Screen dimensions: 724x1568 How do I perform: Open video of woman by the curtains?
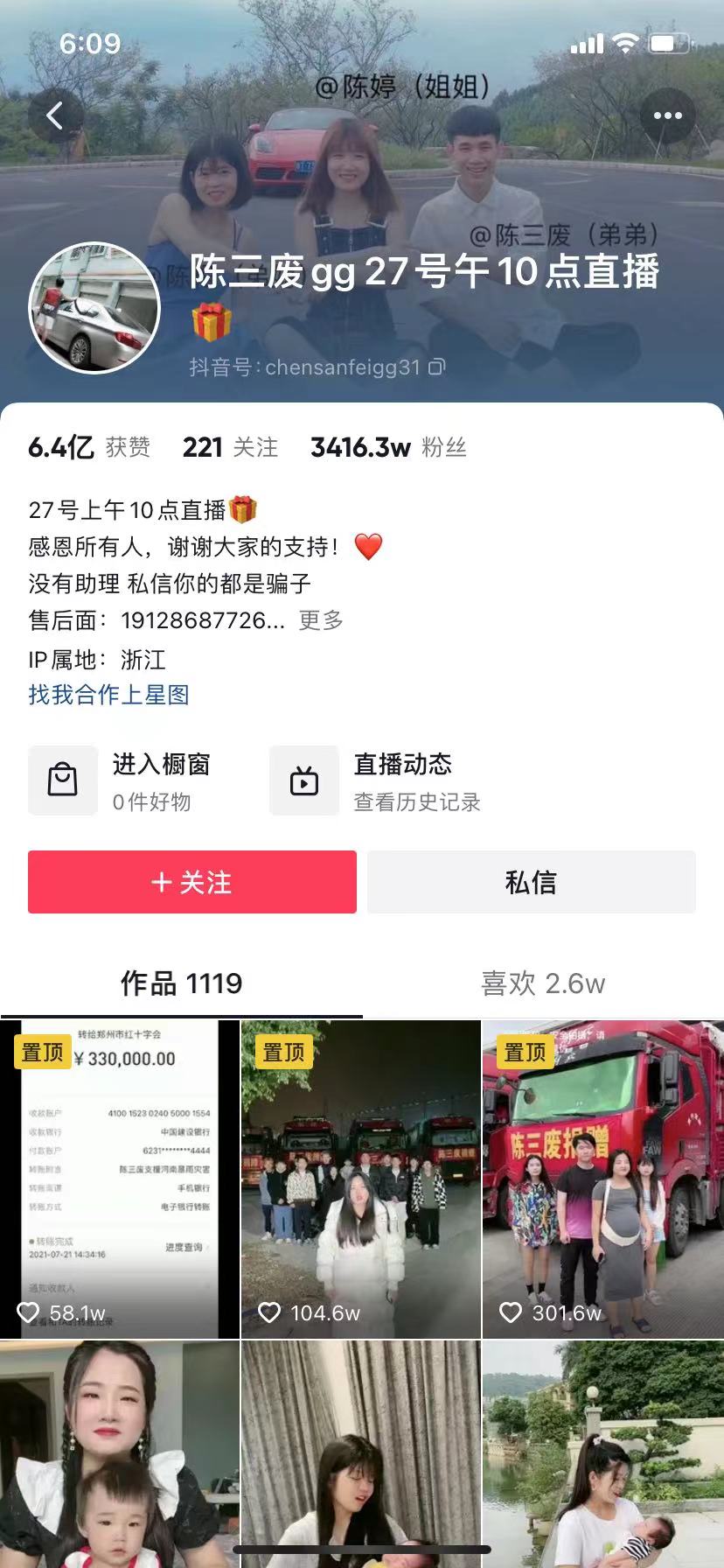point(361,1454)
